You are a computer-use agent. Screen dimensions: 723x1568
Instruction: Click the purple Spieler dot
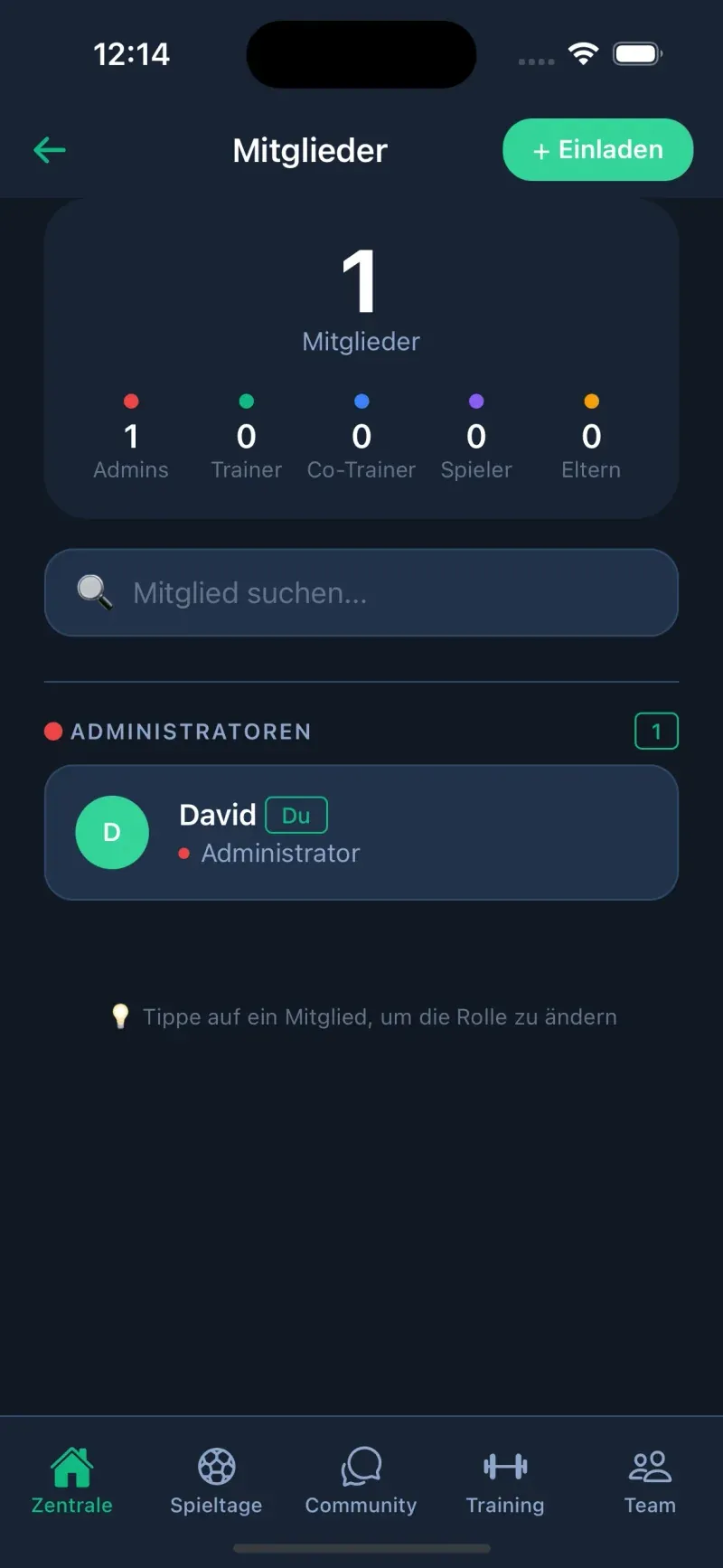click(476, 401)
